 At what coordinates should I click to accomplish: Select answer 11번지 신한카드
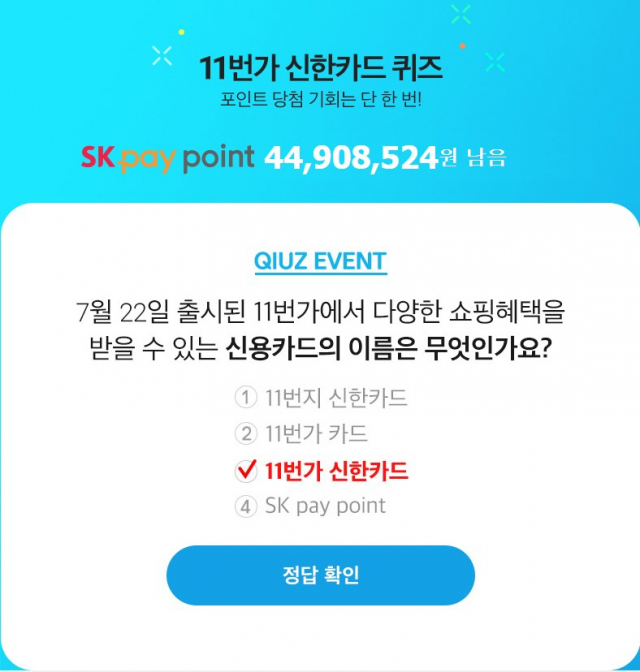point(322,398)
